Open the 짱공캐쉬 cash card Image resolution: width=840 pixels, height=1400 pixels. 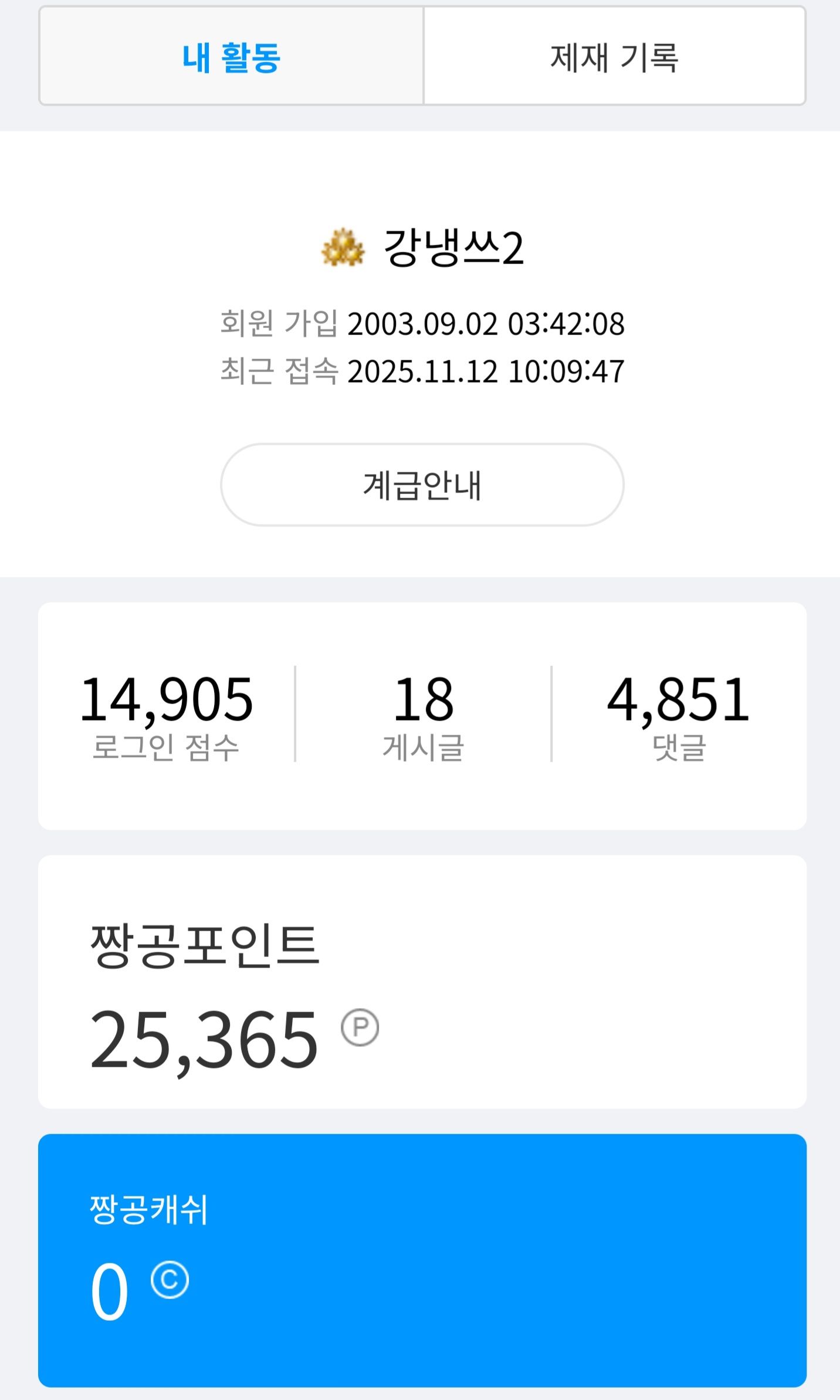pyautogui.click(x=422, y=1260)
